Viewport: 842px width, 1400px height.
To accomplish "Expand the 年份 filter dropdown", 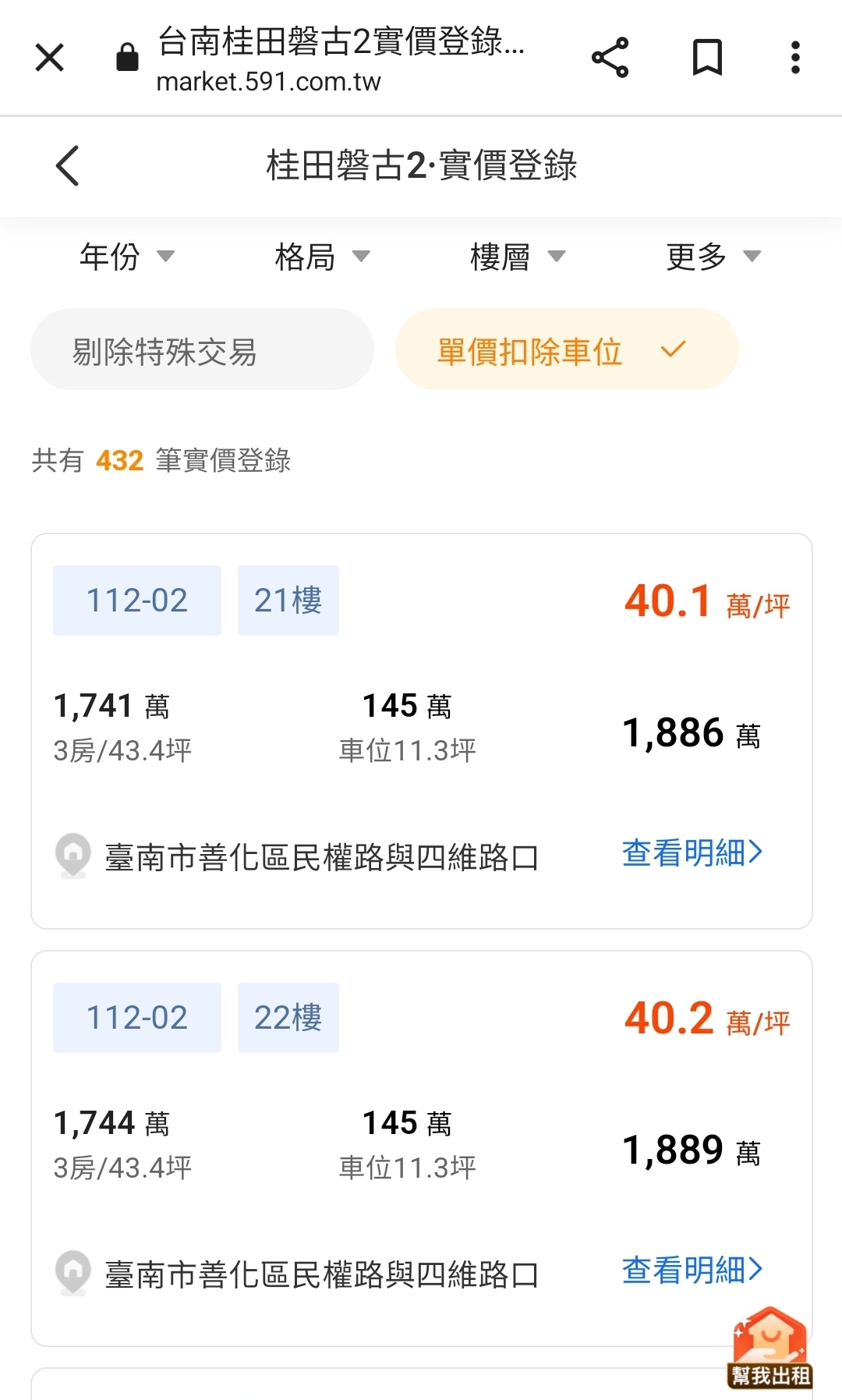I will (x=127, y=256).
